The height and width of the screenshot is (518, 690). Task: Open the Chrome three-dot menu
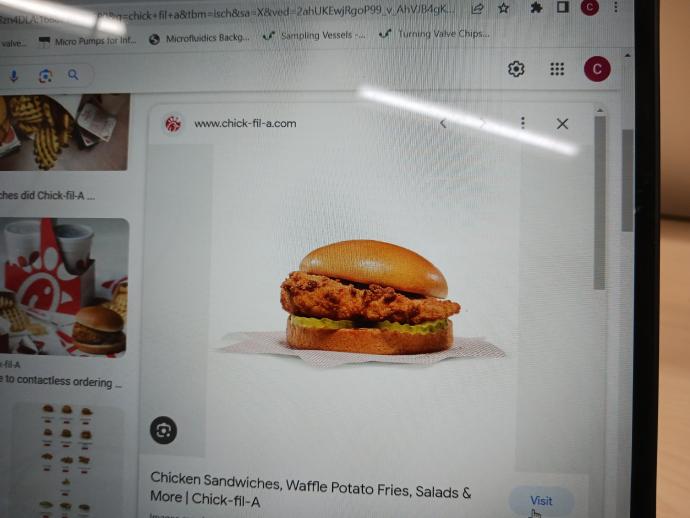(616, 7)
